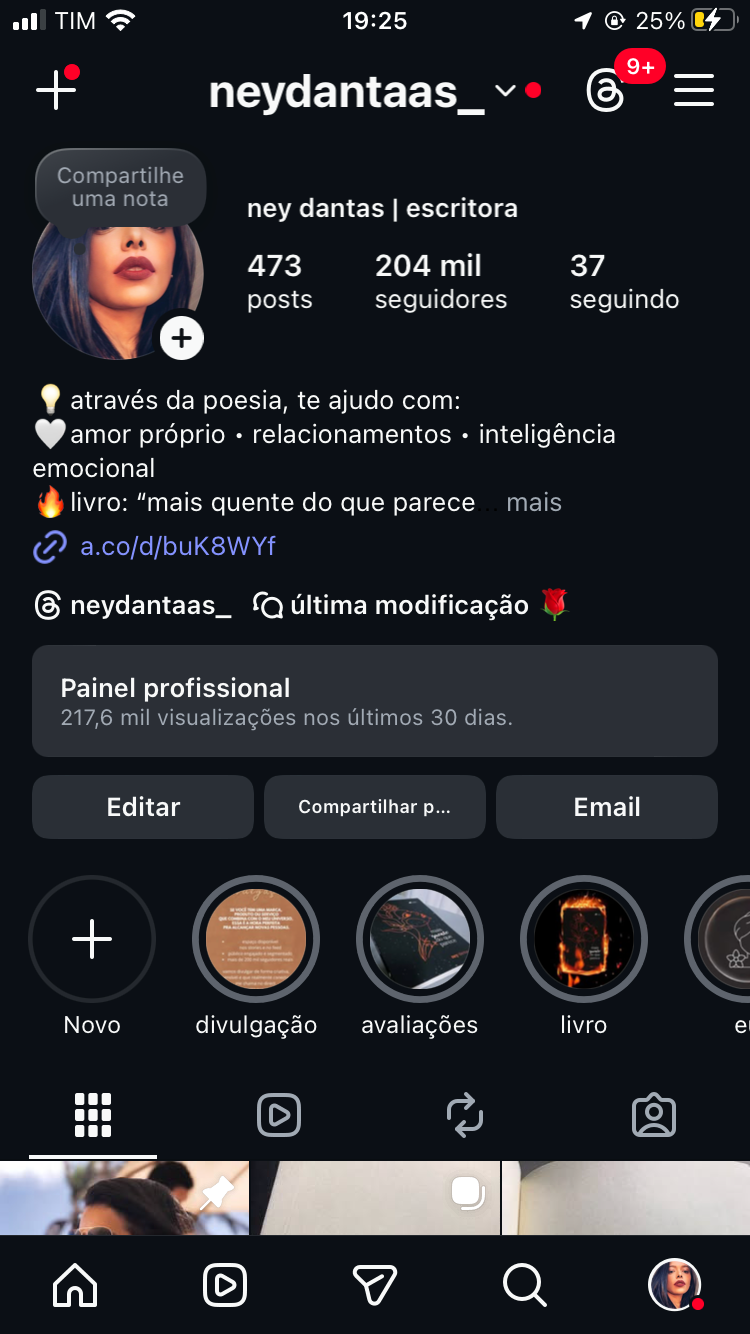Open the última modificação channel
The height and width of the screenshot is (1334, 750).
point(410,605)
